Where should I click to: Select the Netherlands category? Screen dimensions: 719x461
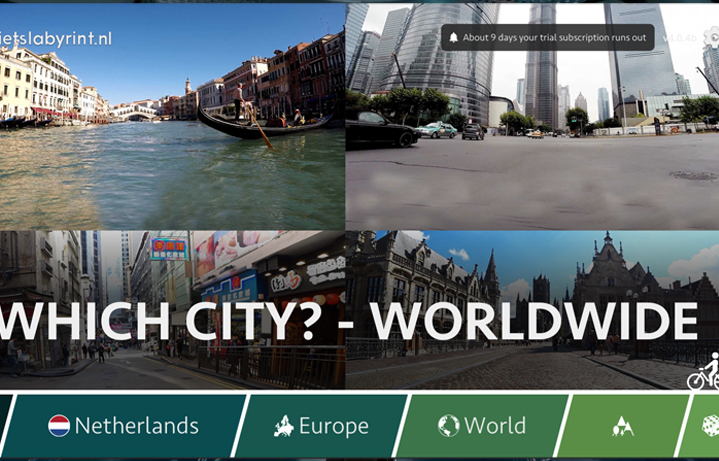pyautogui.click(x=125, y=426)
